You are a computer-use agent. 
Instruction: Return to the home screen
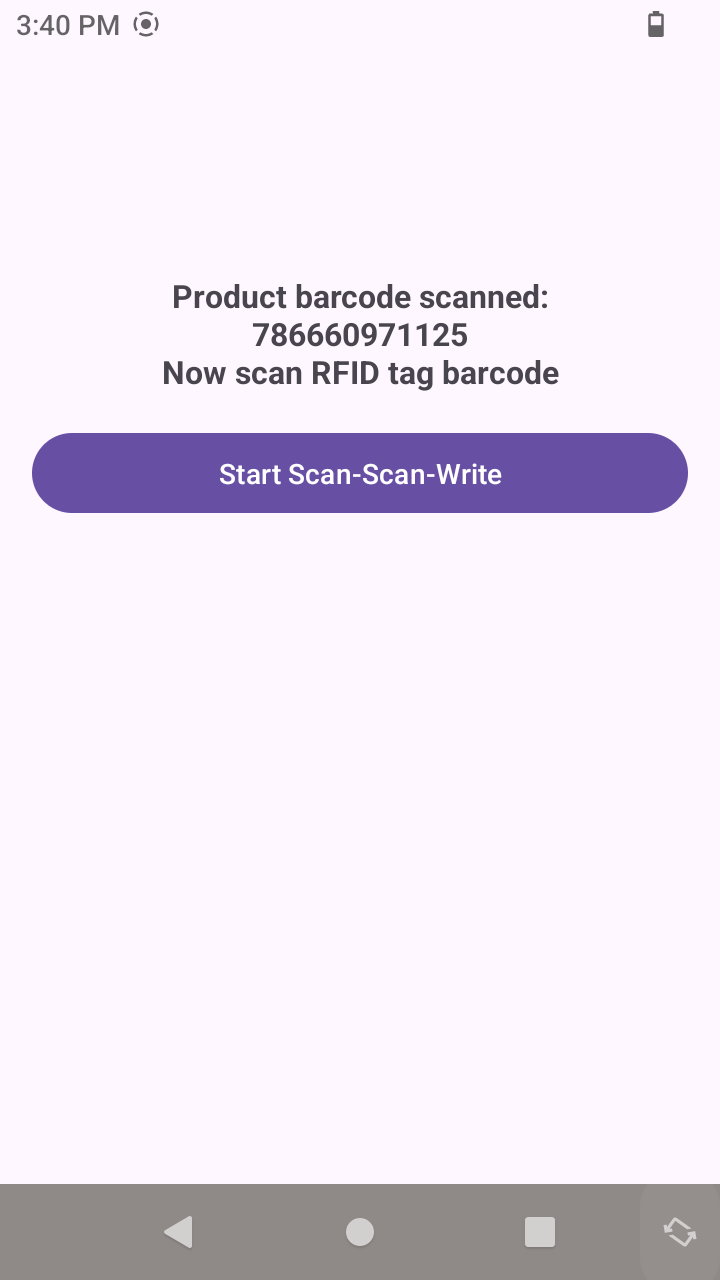pyautogui.click(x=360, y=1232)
